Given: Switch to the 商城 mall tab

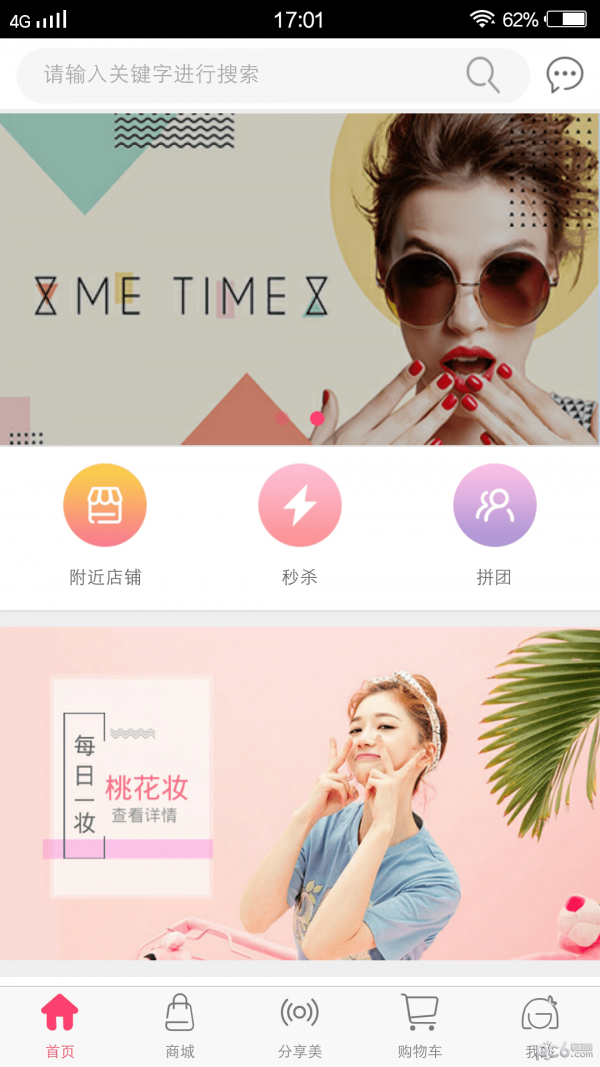Looking at the screenshot, I should (x=180, y=1025).
